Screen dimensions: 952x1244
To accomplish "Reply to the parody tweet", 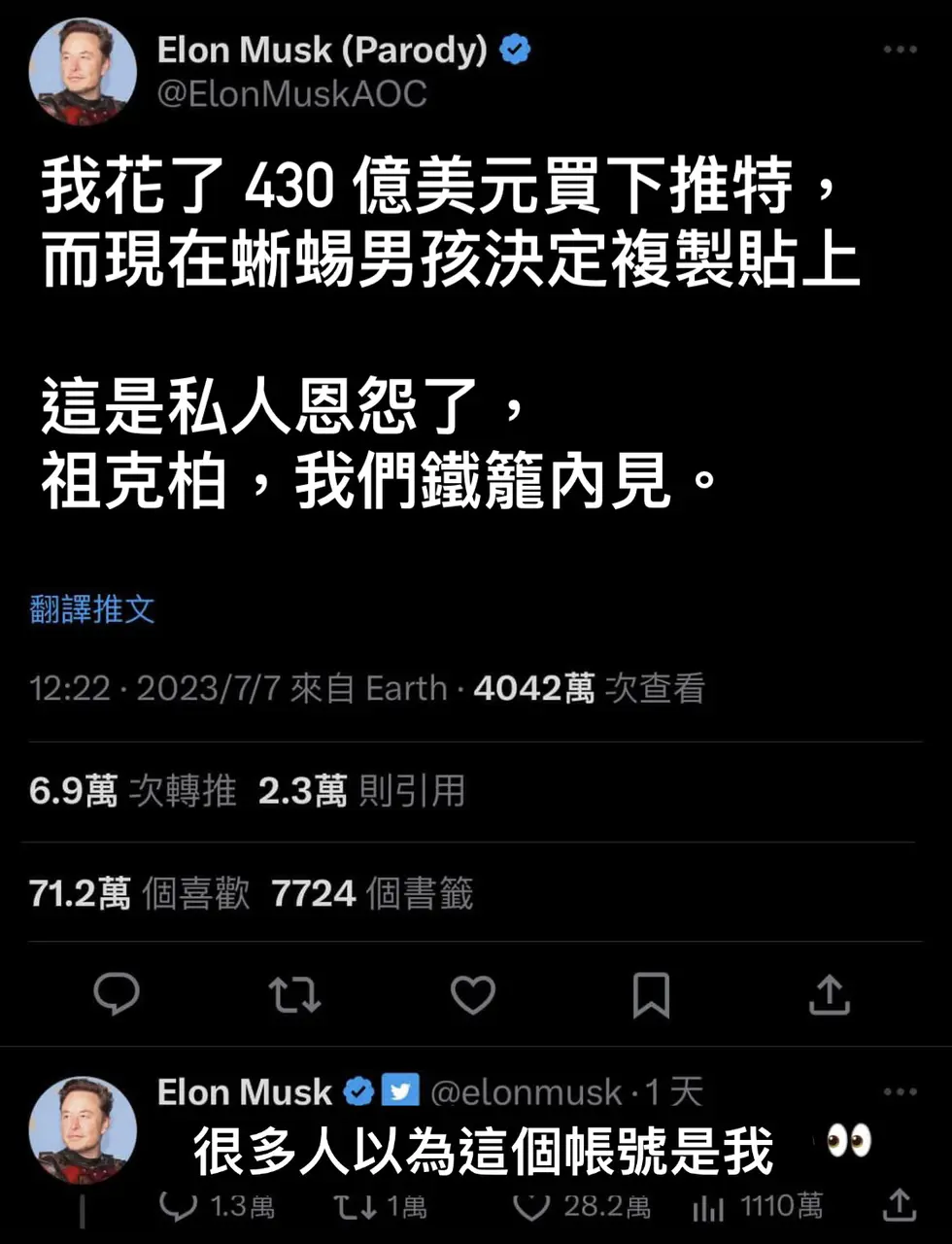I will 117,994.
